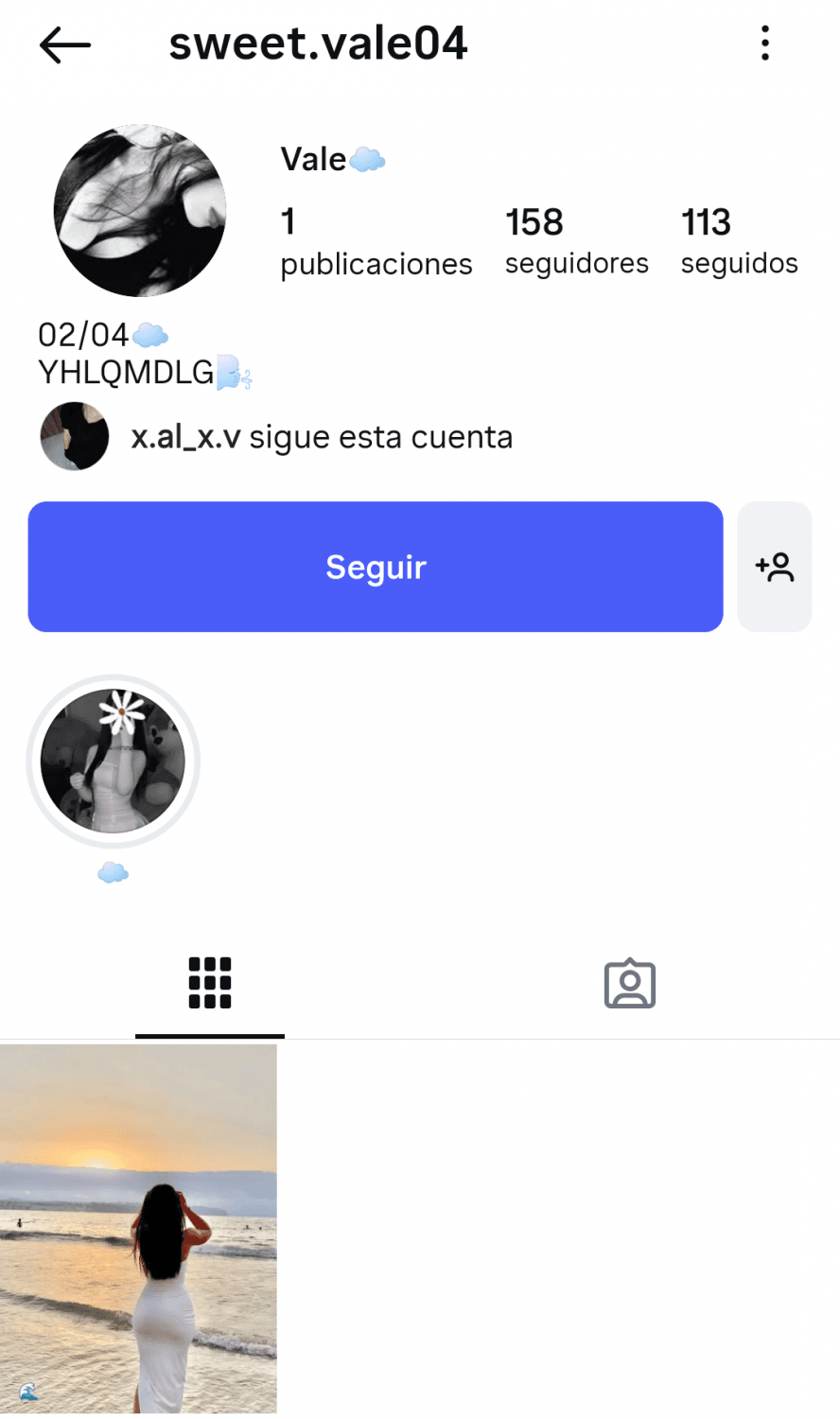The width and height of the screenshot is (840, 1419).
Task: Switch to the tagged content tab
Action: 629,983
